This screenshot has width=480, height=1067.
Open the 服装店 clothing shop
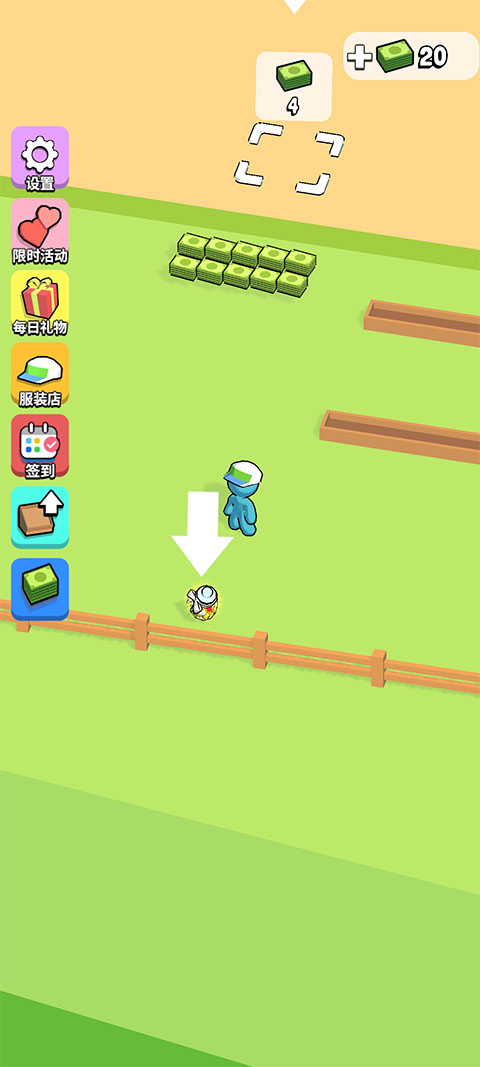click(x=39, y=375)
